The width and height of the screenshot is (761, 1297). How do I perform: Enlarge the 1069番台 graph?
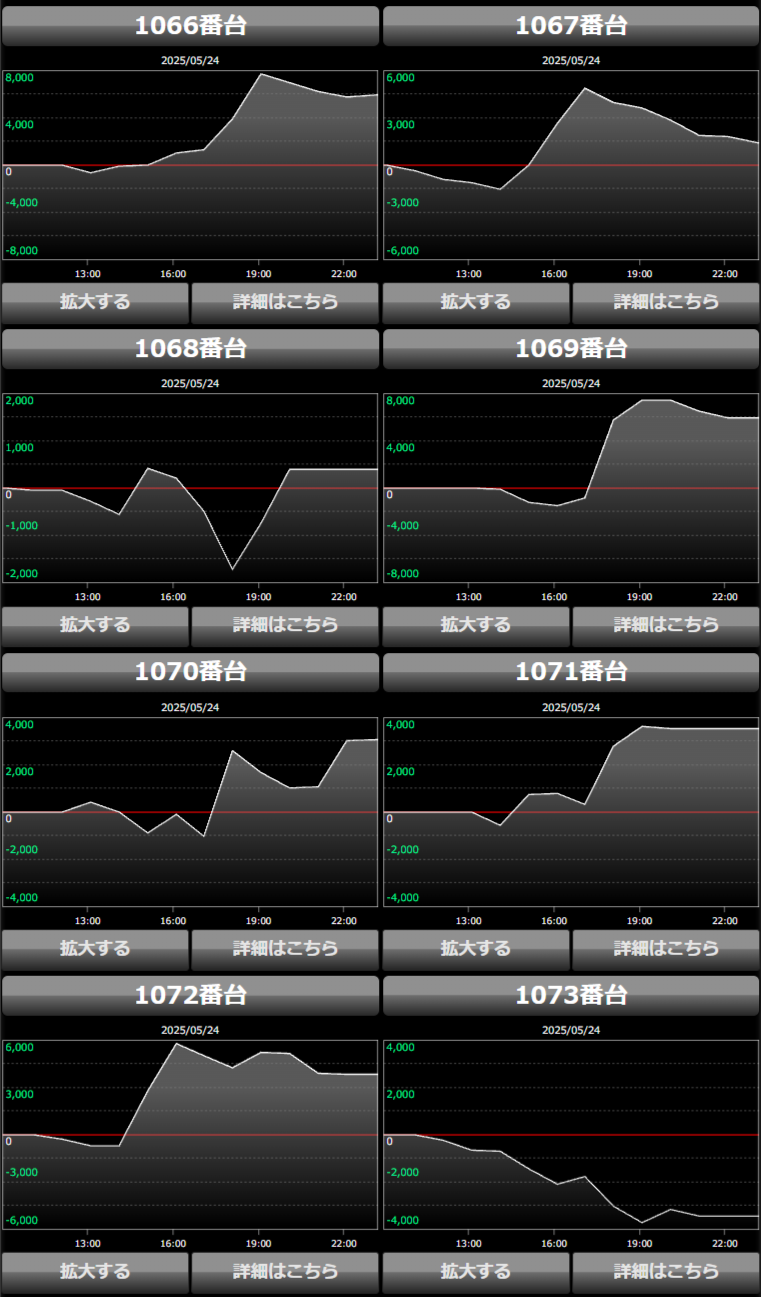pyautogui.click(x=476, y=625)
